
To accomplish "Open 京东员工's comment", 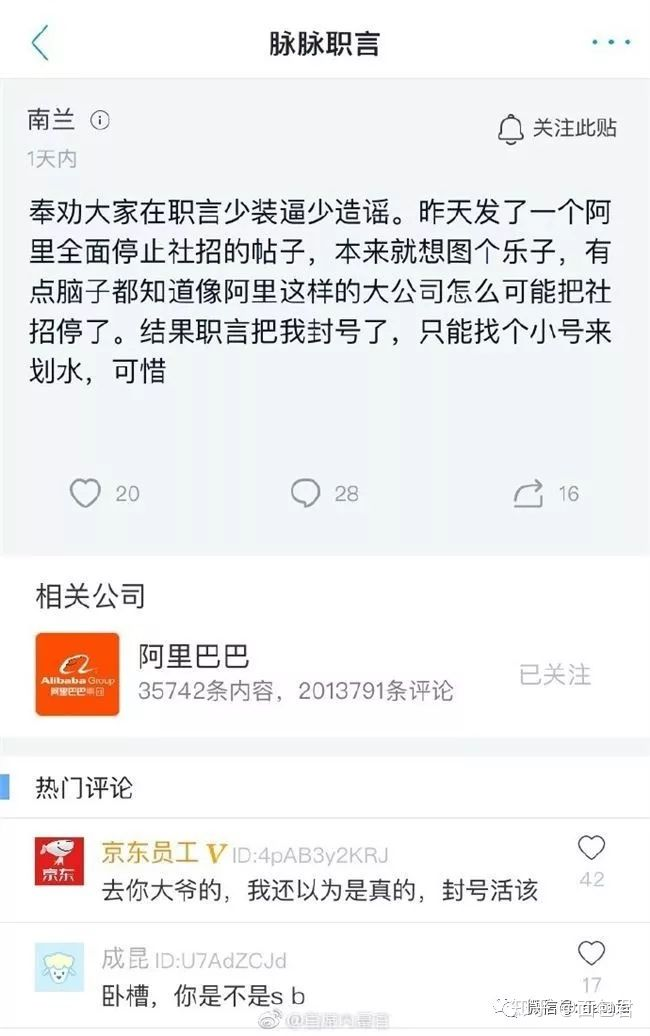I will point(320,890).
